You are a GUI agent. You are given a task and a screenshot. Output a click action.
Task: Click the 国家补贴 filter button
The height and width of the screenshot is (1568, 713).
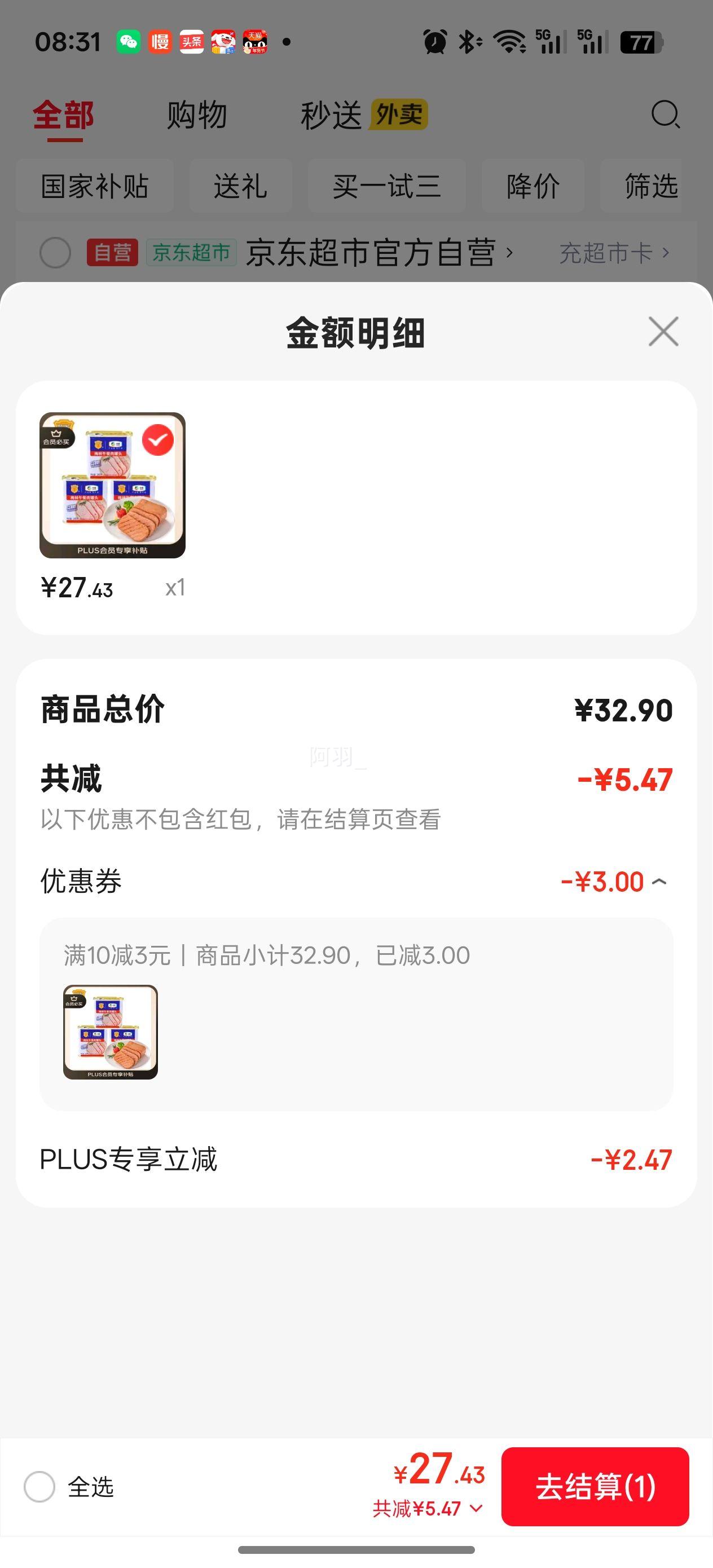coord(95,186)
